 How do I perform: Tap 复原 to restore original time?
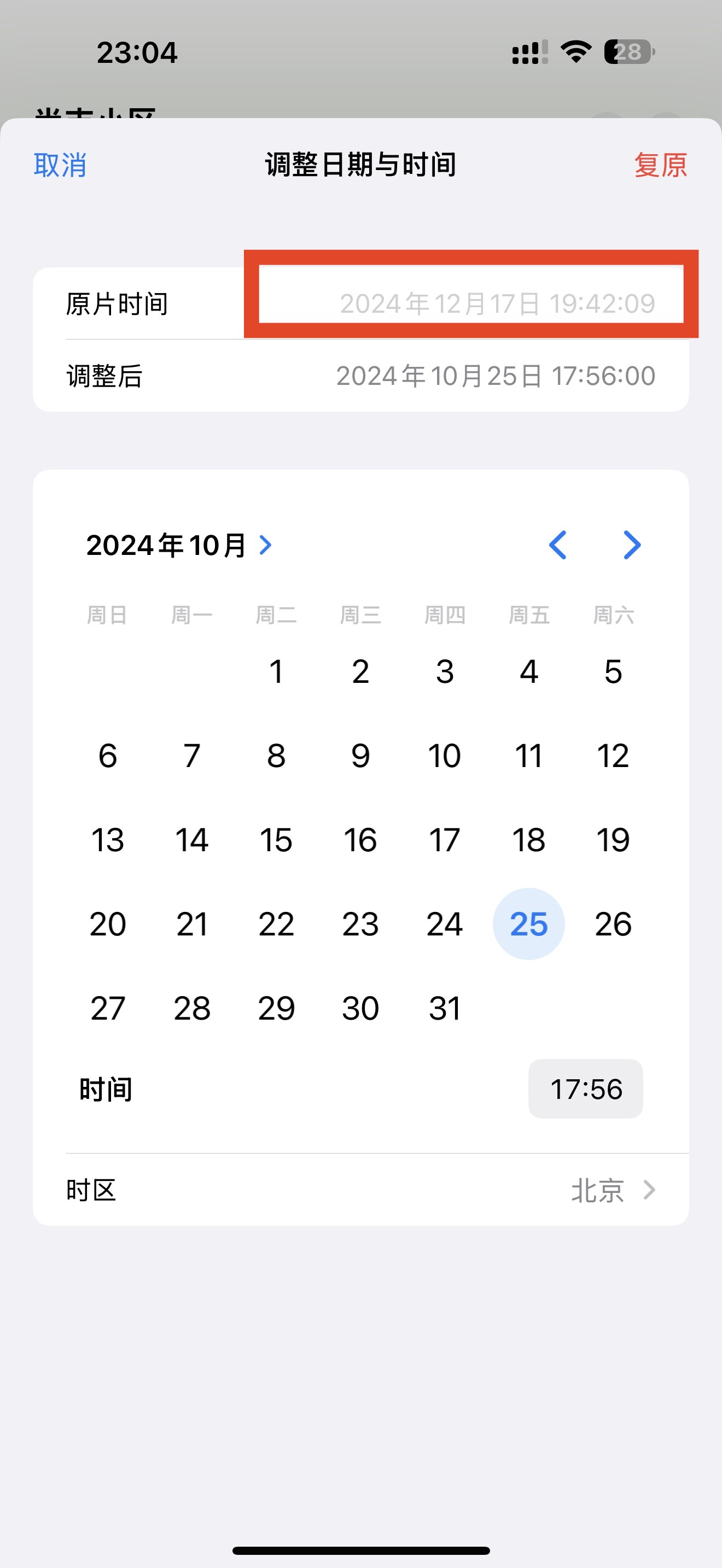661,165
